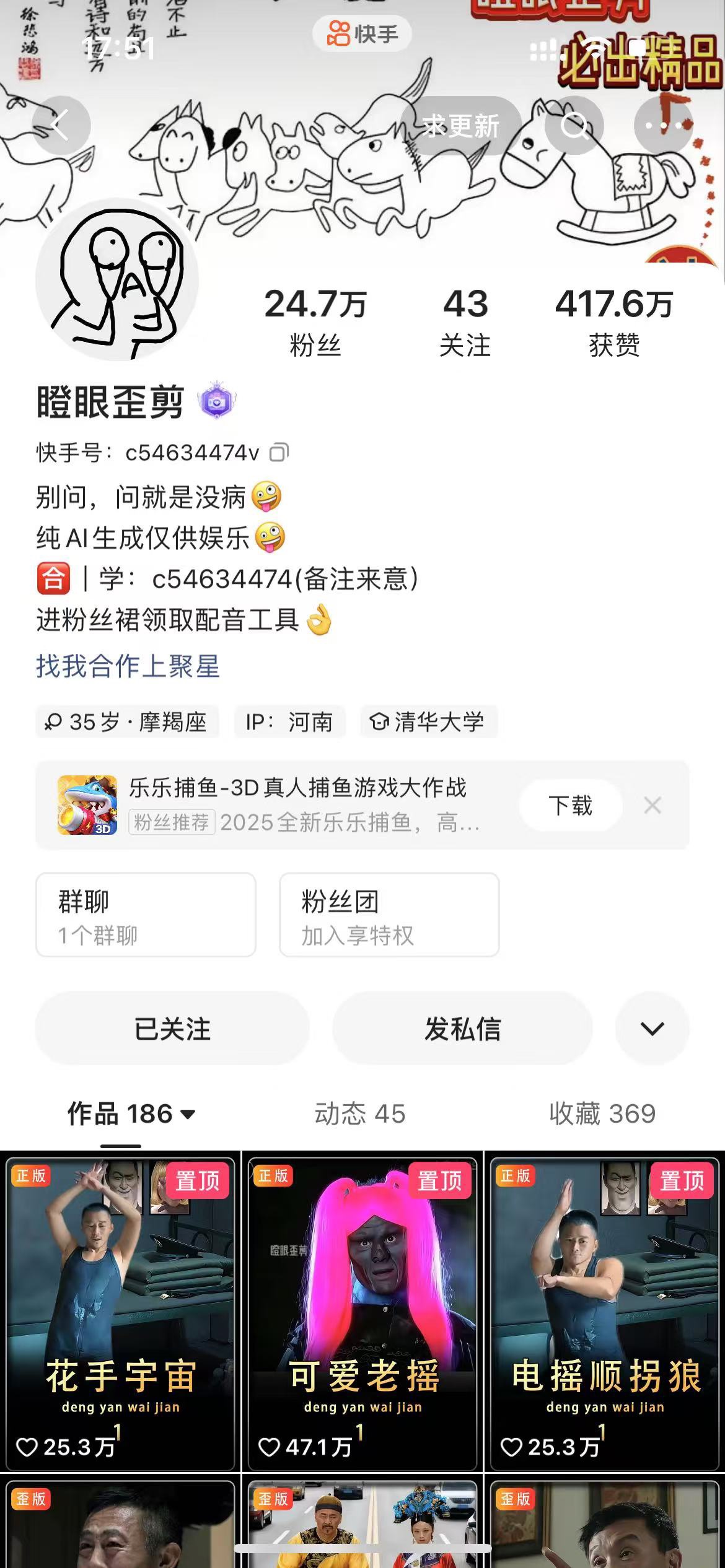Open the 关注 following list
Screen dimensions: 725x1568
465,322
